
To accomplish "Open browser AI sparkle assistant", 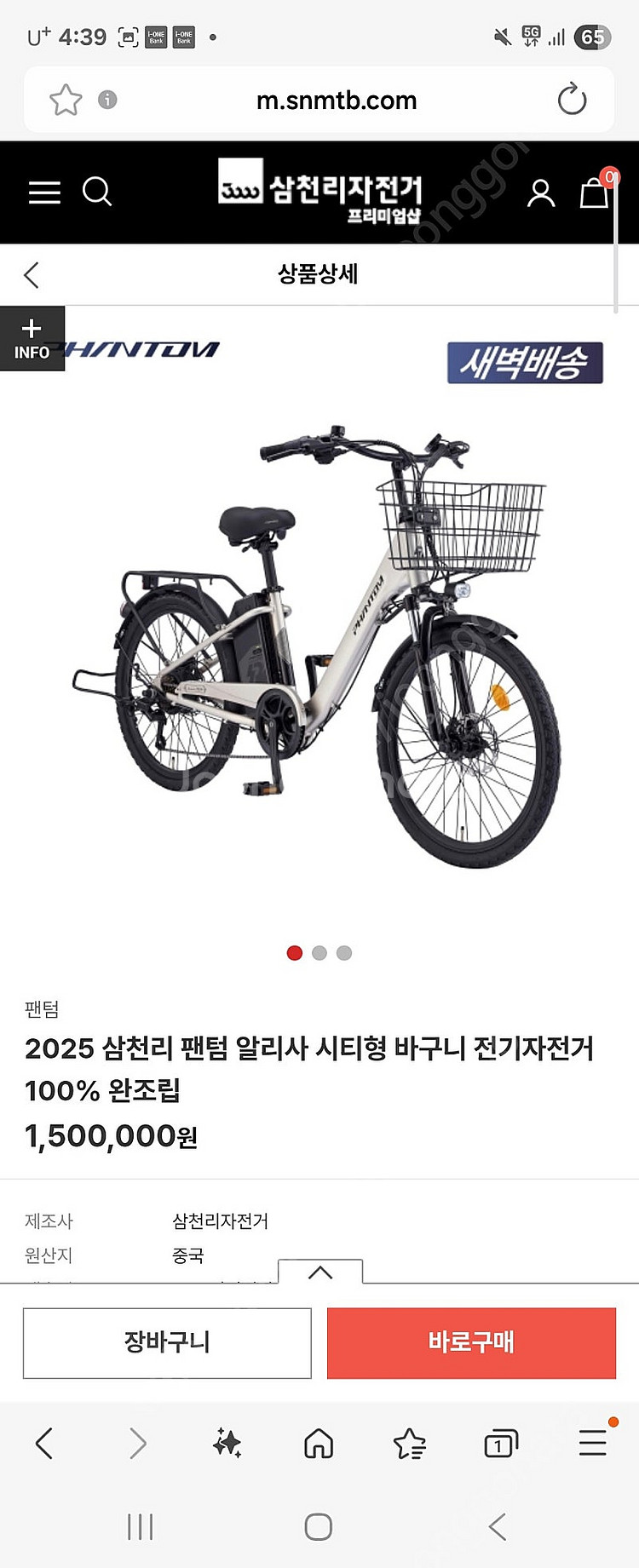I will [x=227, y=1443].
